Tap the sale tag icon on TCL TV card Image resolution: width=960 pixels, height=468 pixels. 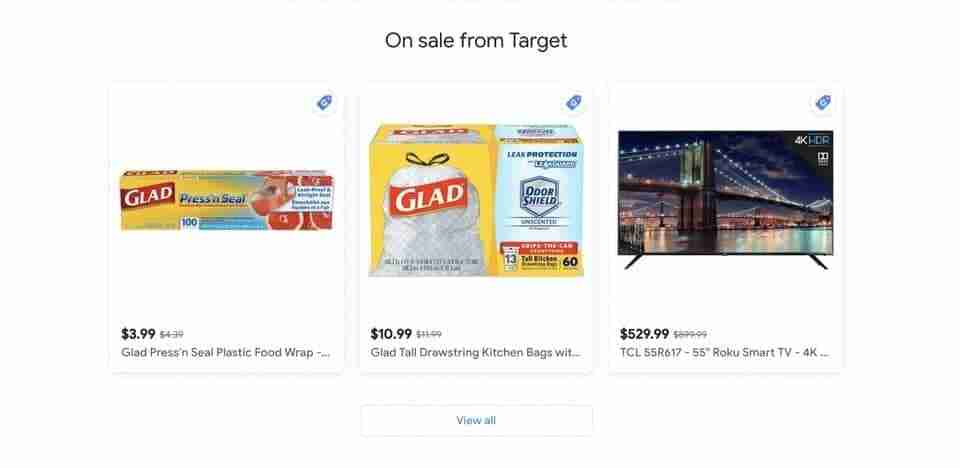(x=822, y=102)
